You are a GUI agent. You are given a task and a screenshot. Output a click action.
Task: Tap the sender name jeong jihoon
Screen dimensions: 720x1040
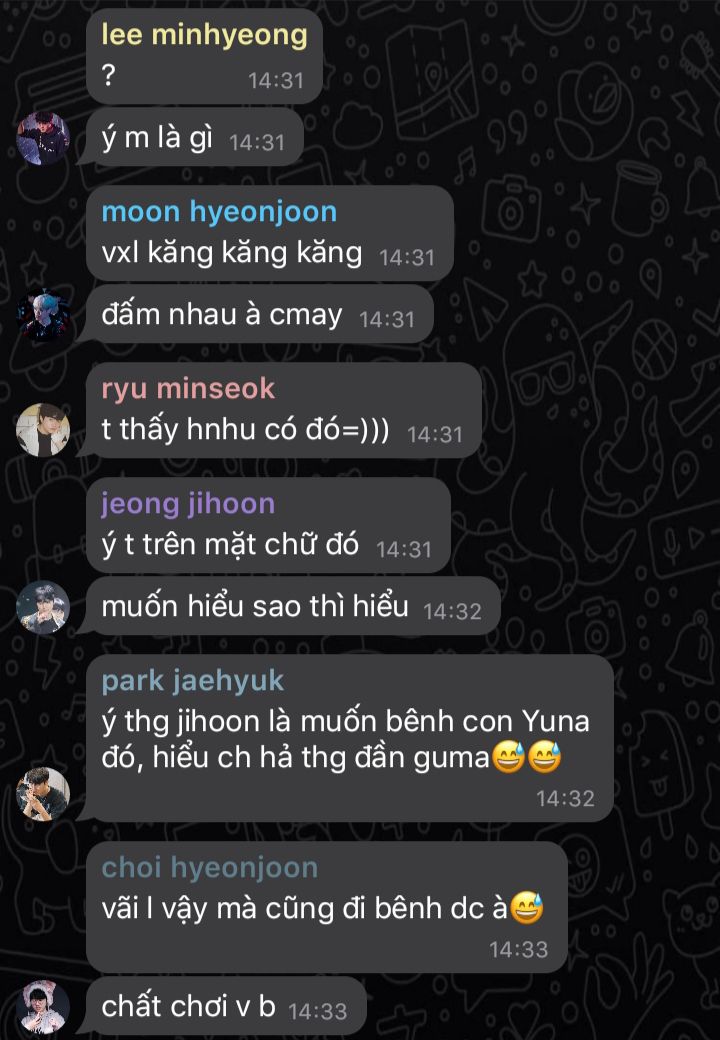[x=188, y=504]
